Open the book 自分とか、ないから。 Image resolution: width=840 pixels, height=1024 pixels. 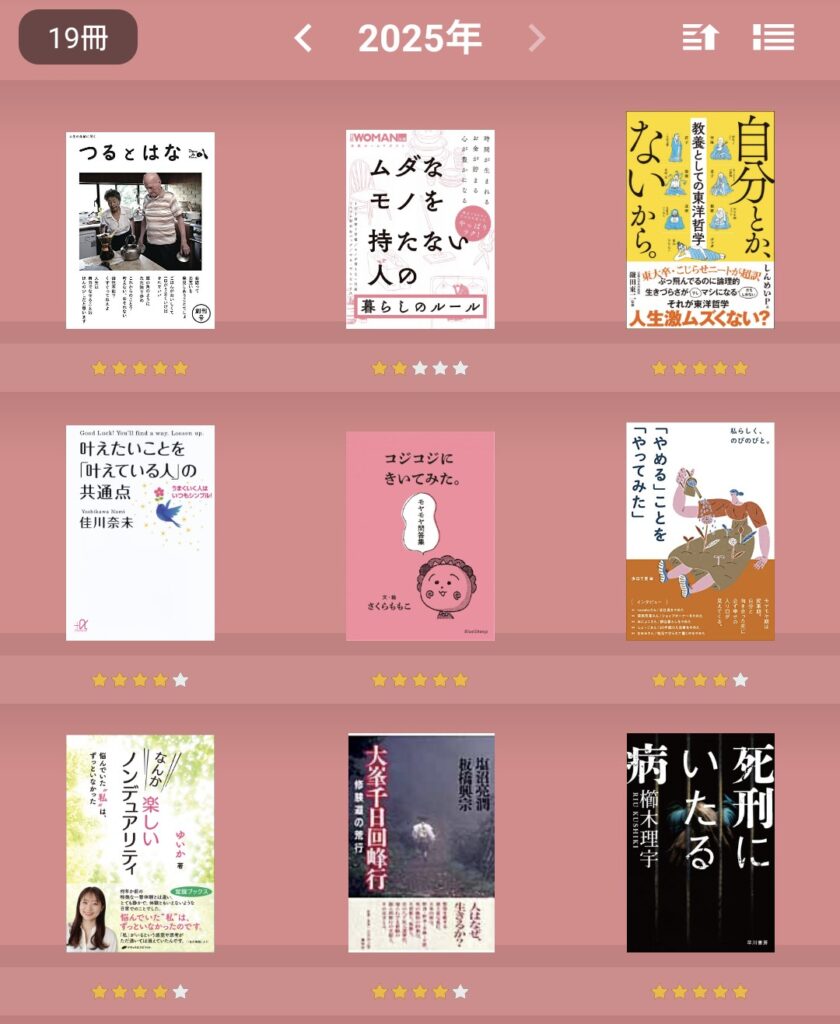click(700, 220)
